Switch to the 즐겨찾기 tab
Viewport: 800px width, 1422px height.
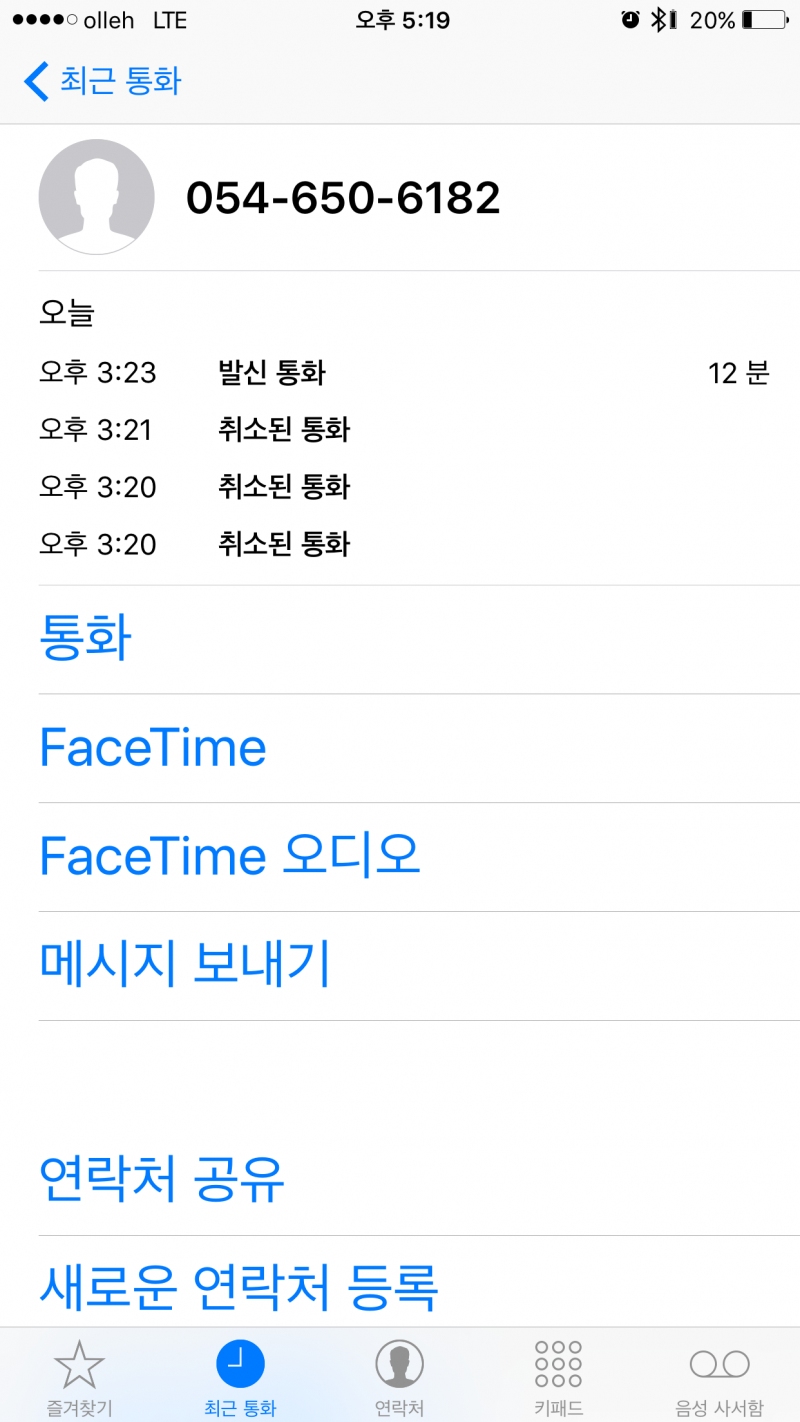point(80,1377)
